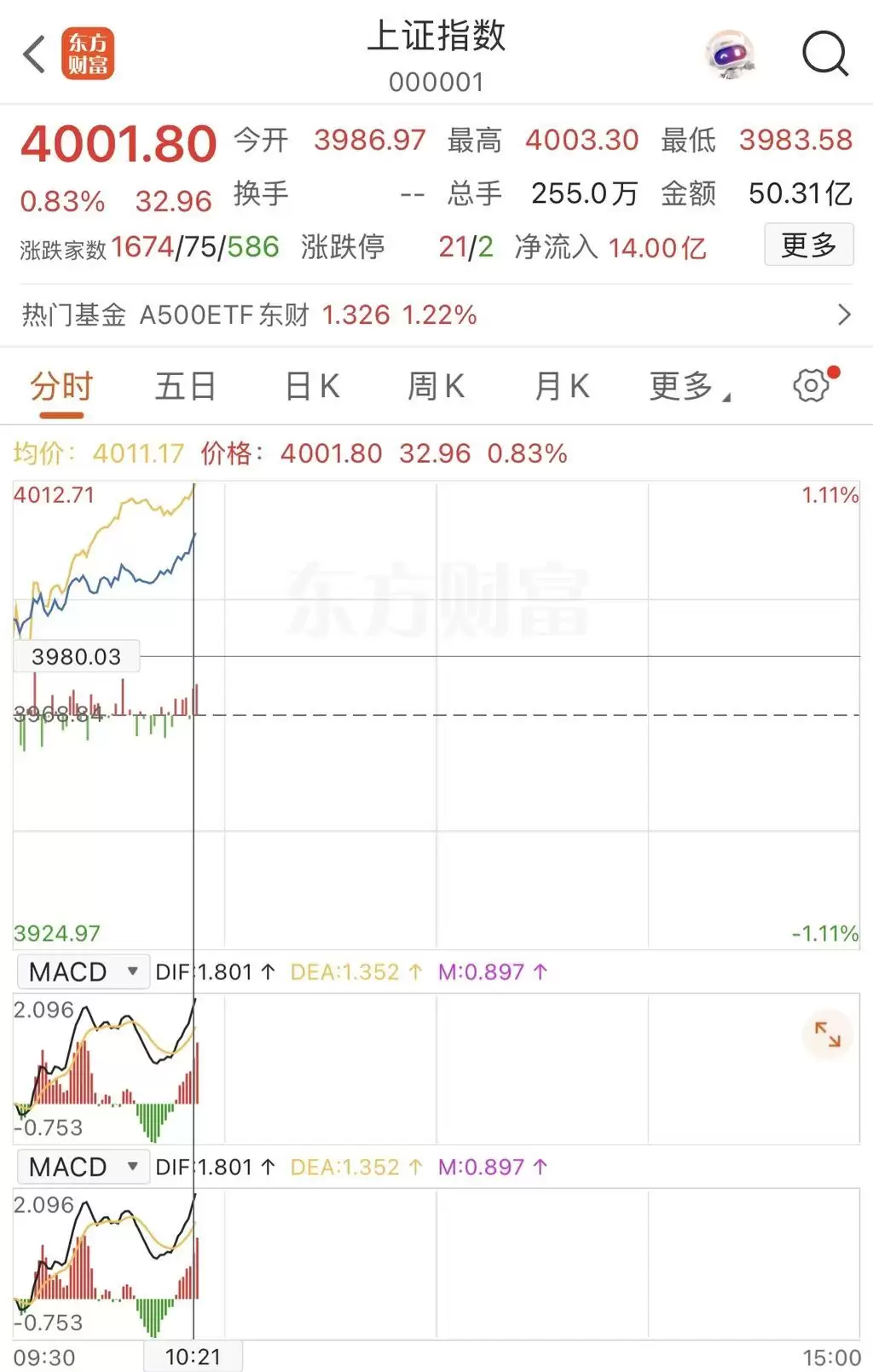Open chart settings gear icon
Image resolution: width=873 pixels, height=1372 pixels.
tap(811, 385)
